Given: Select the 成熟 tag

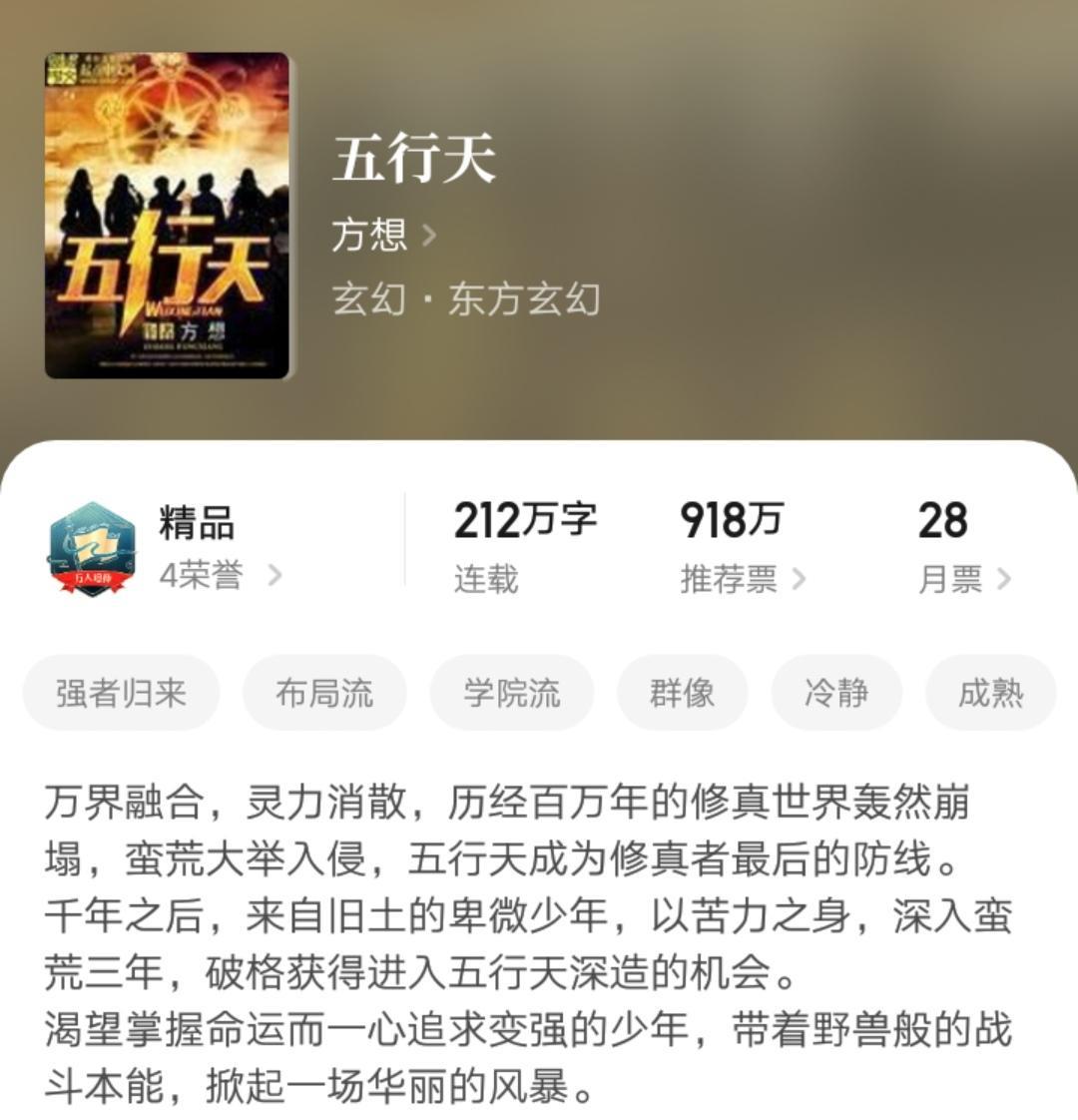Looking at the screenshot, I should [990, 693].
